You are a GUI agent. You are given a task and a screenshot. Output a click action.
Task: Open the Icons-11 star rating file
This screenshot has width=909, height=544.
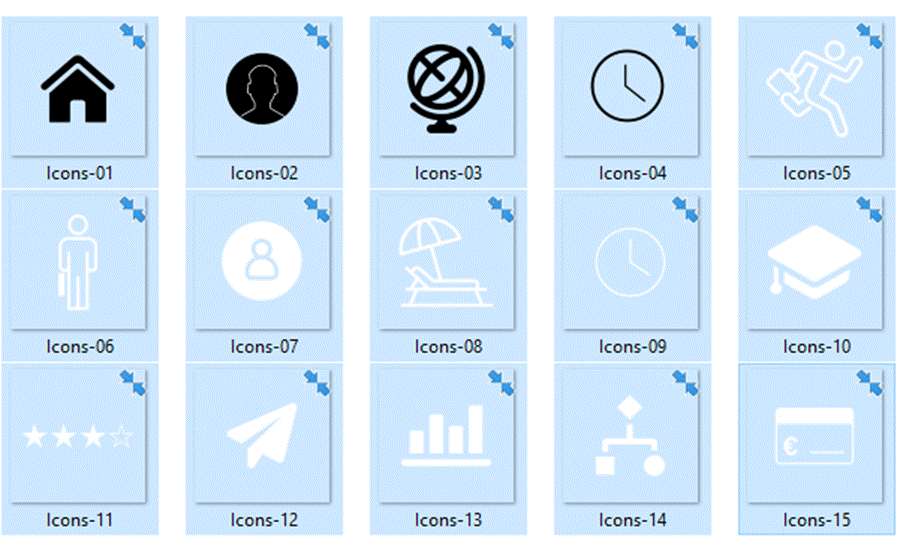pos(78,436)
